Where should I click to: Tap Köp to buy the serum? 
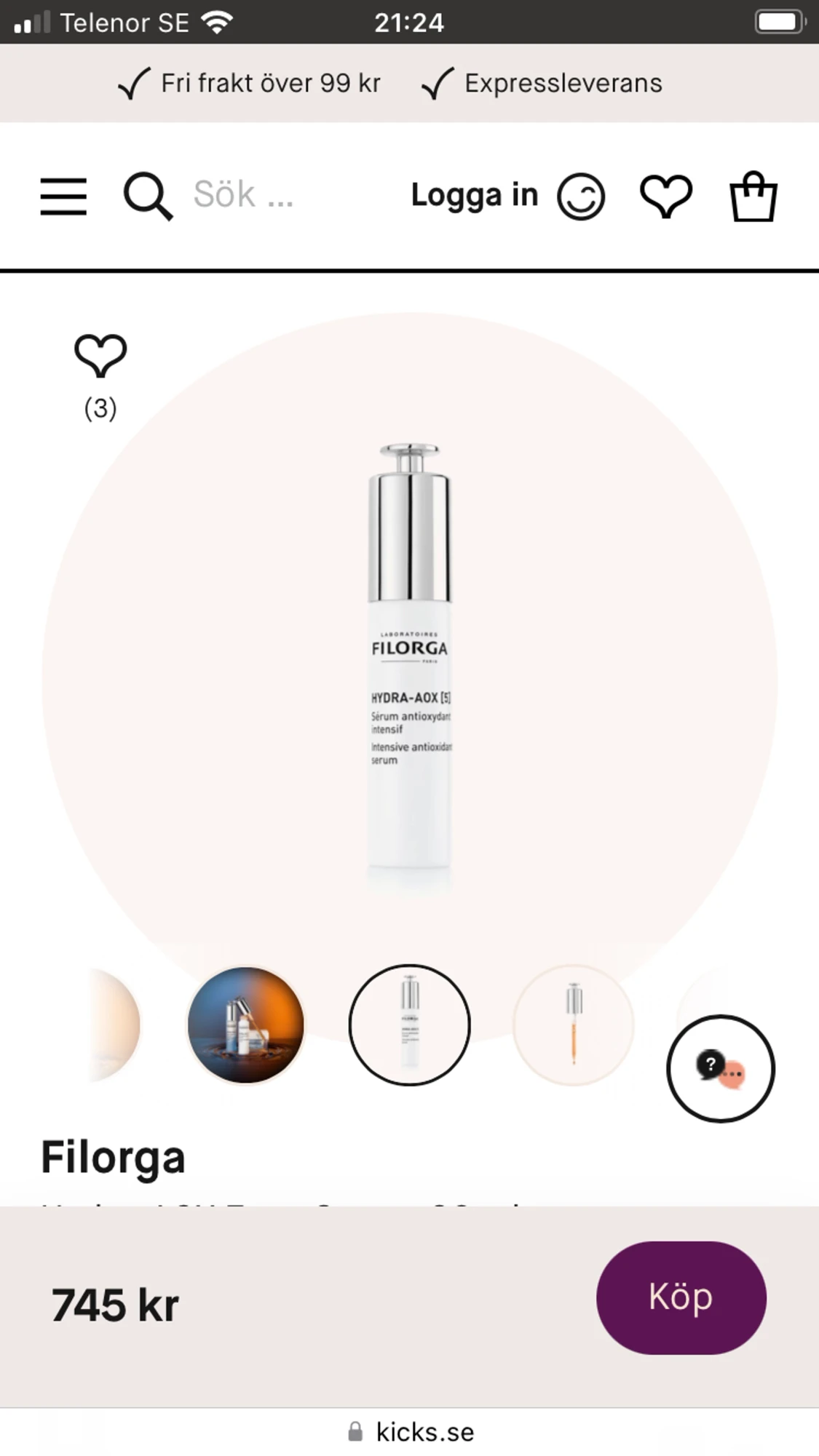pyautogui.click(x=681, y=1297)
